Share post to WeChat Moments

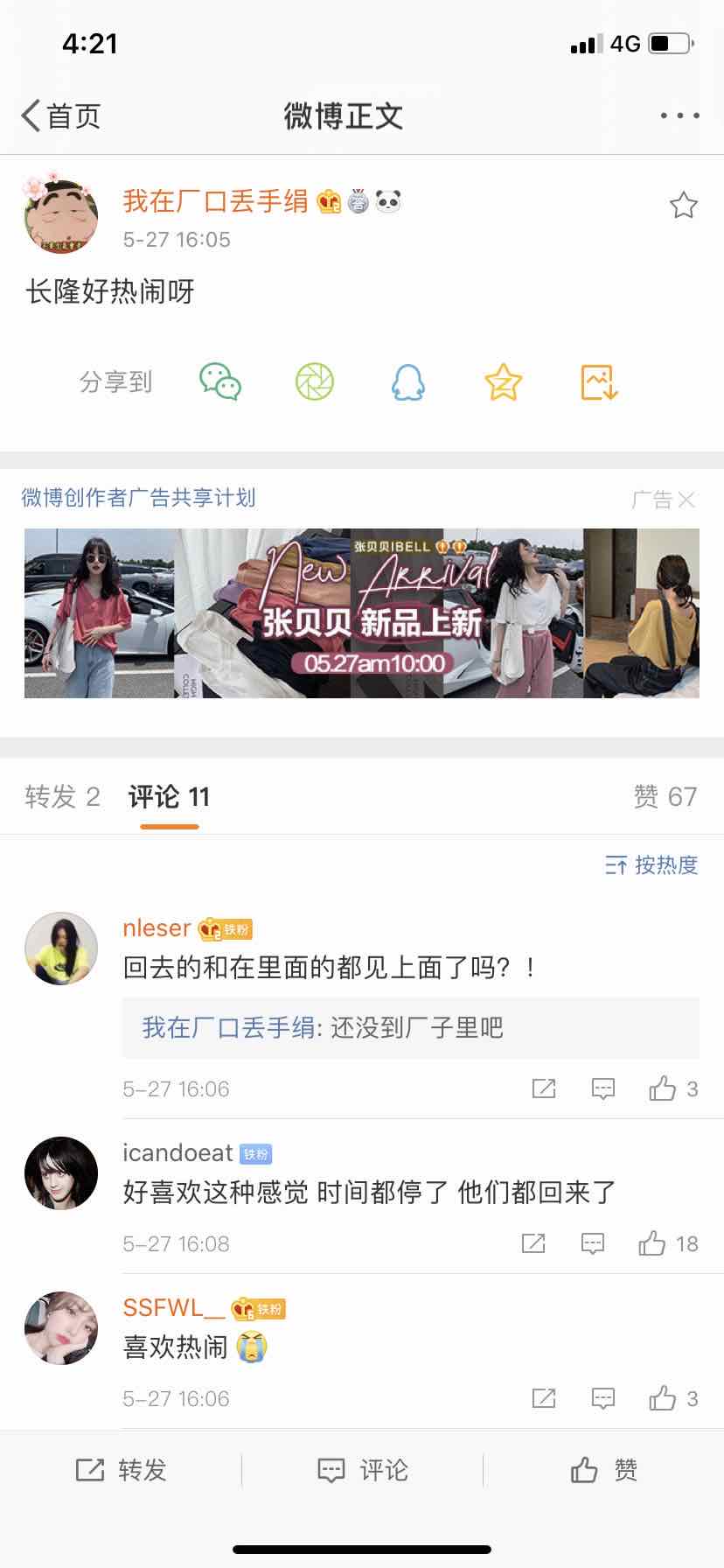315,382
